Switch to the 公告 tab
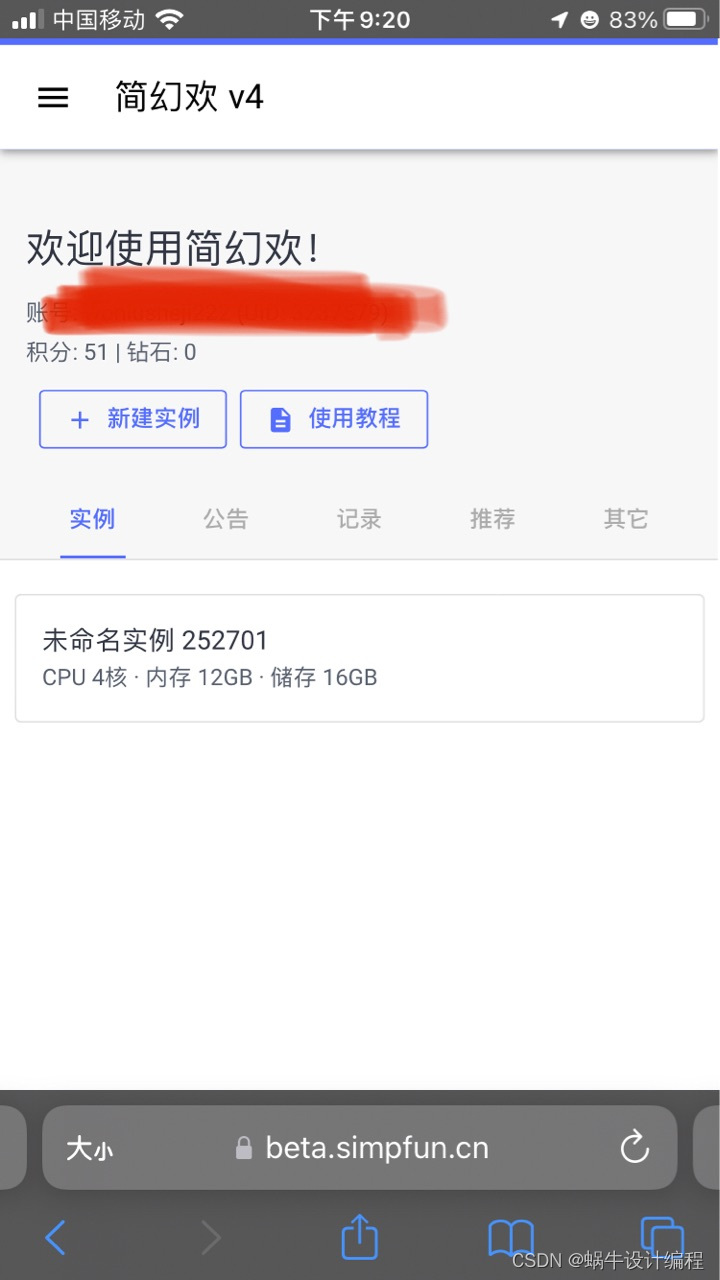 [x=225, y=519]
